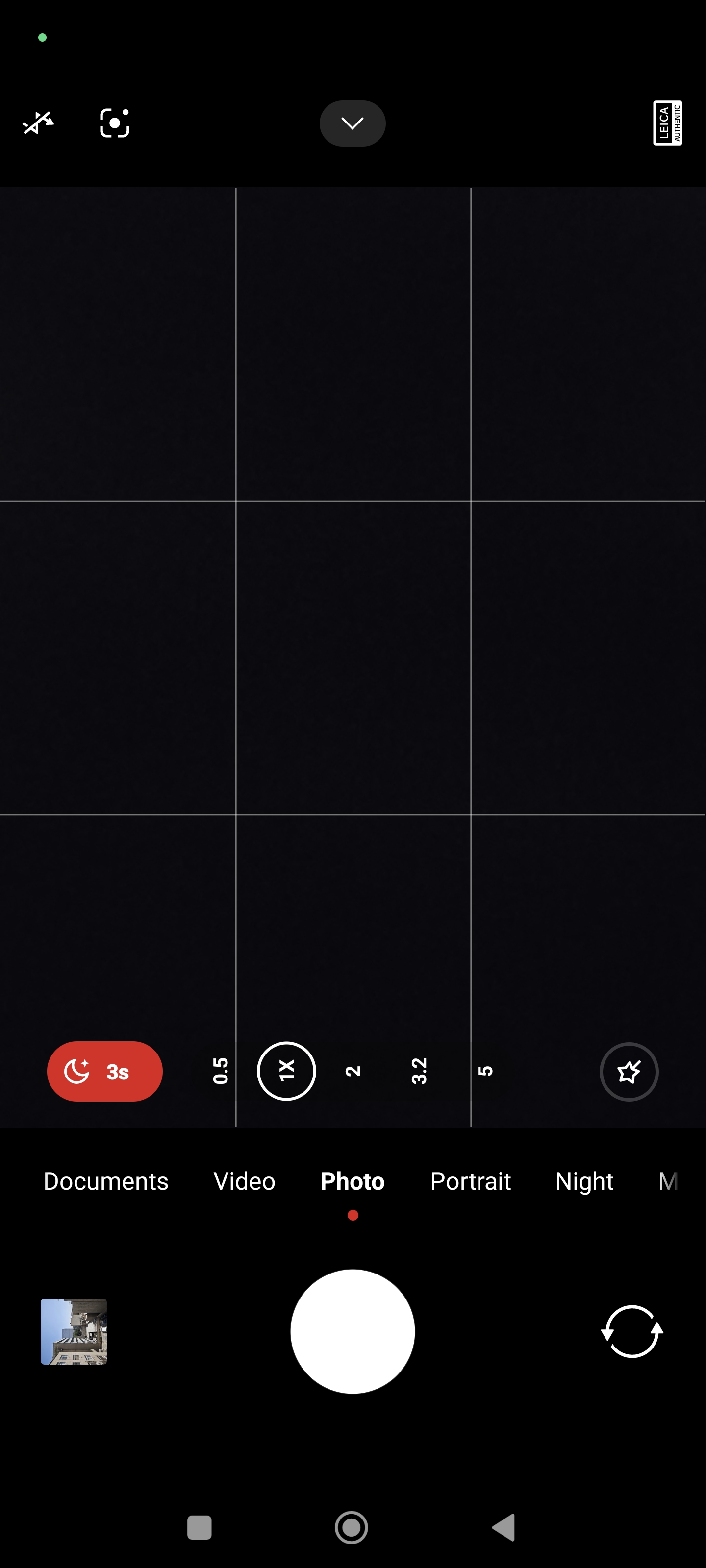Flip to the front camera
This screenshot has width=706, height=1568.
click(631, 1331)
